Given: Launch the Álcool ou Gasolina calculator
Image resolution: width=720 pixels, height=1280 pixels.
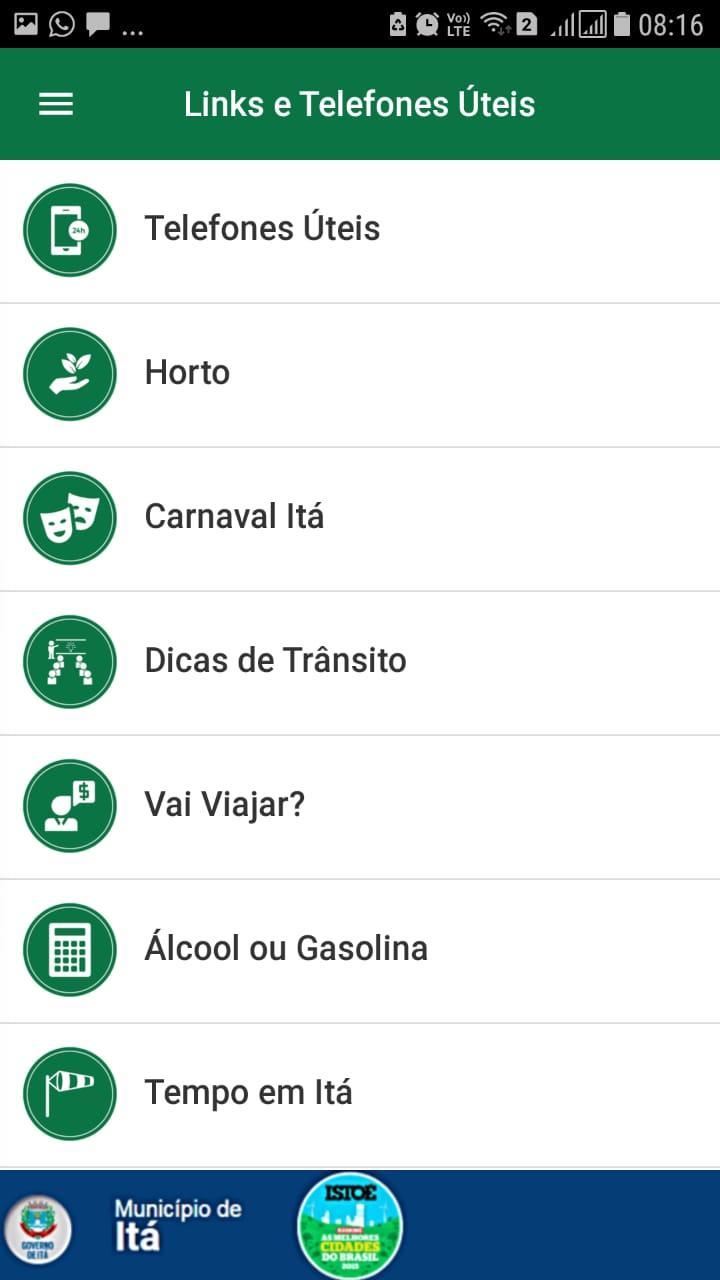Looking at the screenshot, I should point(360,951).
